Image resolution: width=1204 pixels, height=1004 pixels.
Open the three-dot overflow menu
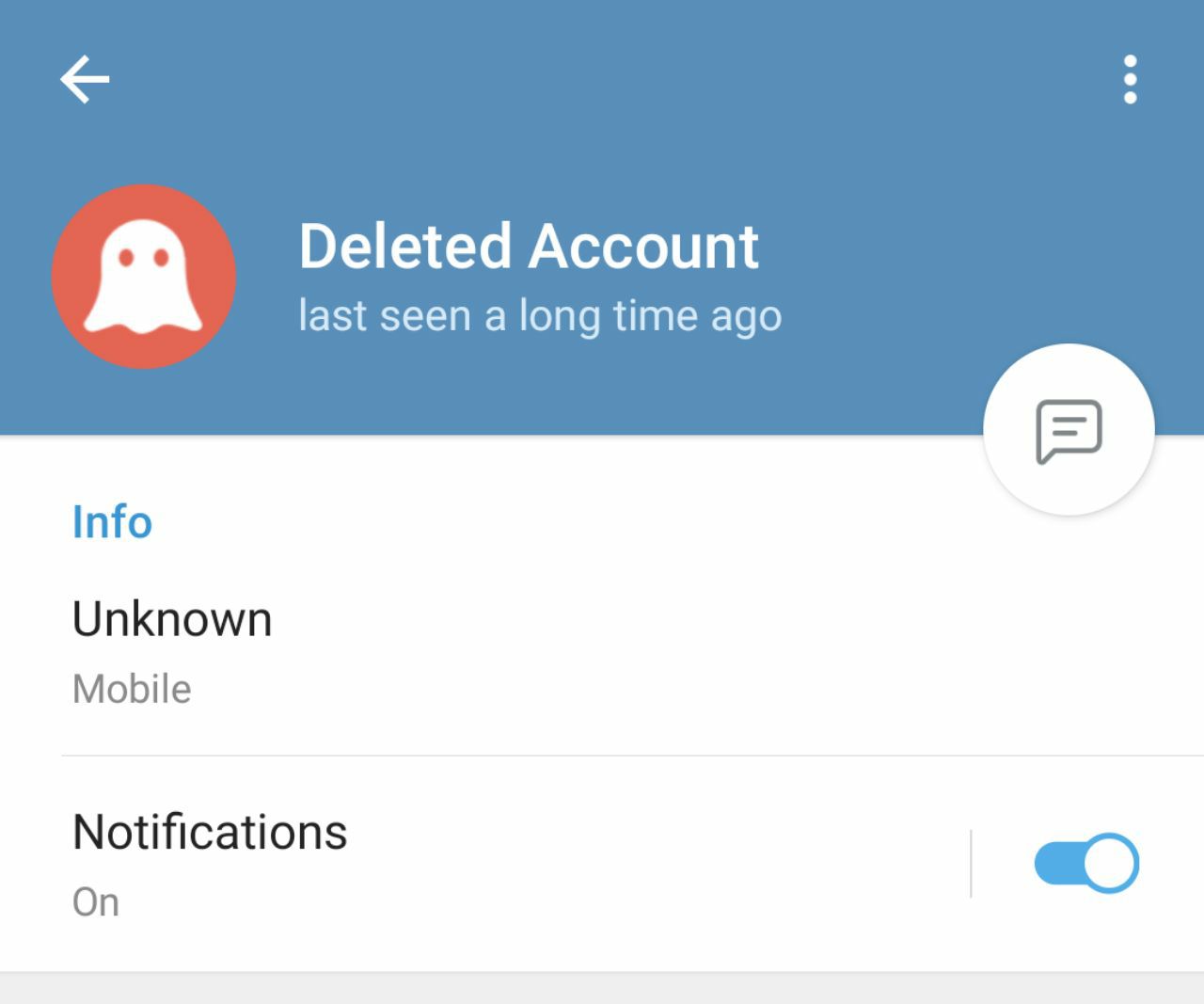(1130, 79)
